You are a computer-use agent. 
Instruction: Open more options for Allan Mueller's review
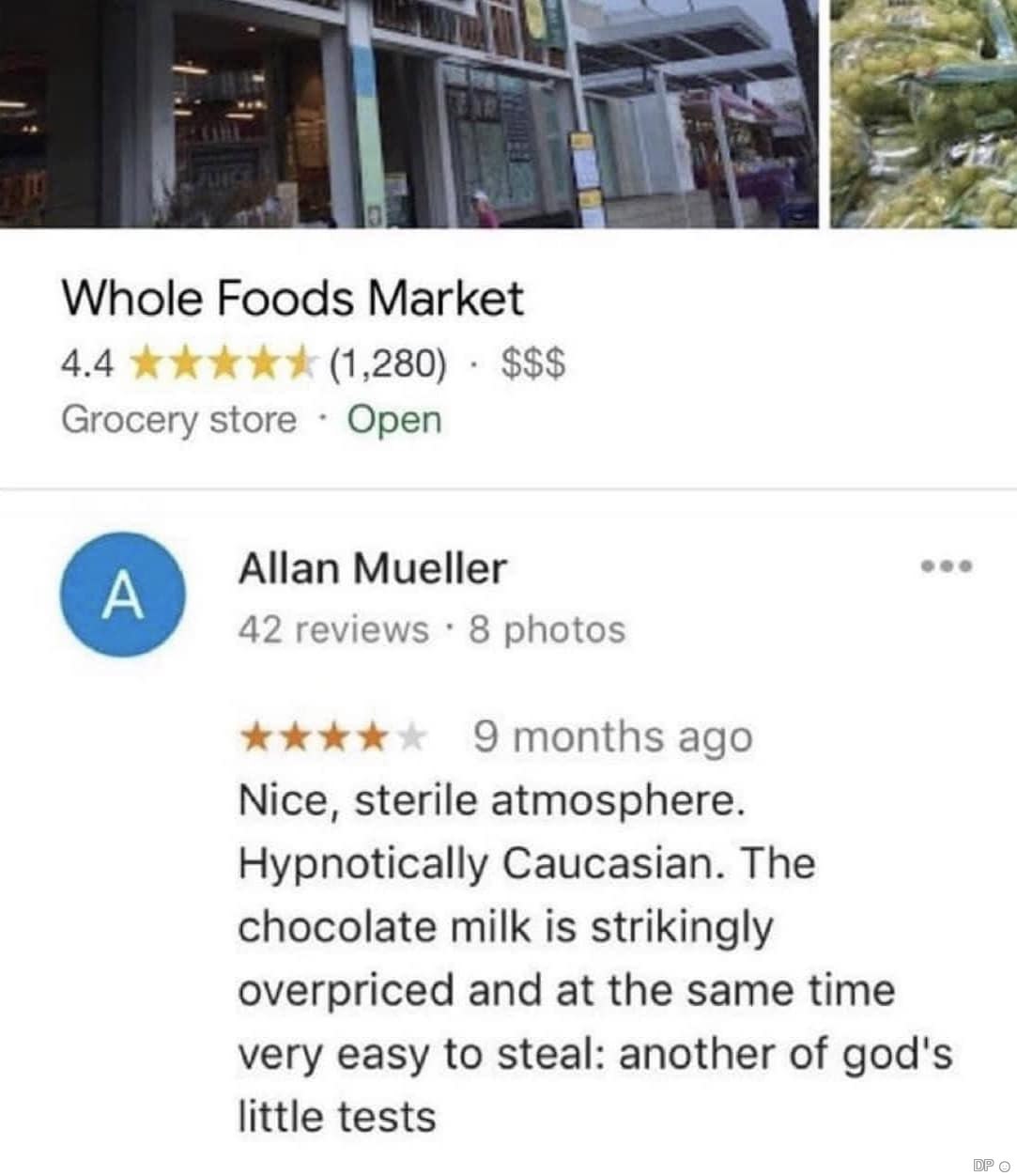946,567
